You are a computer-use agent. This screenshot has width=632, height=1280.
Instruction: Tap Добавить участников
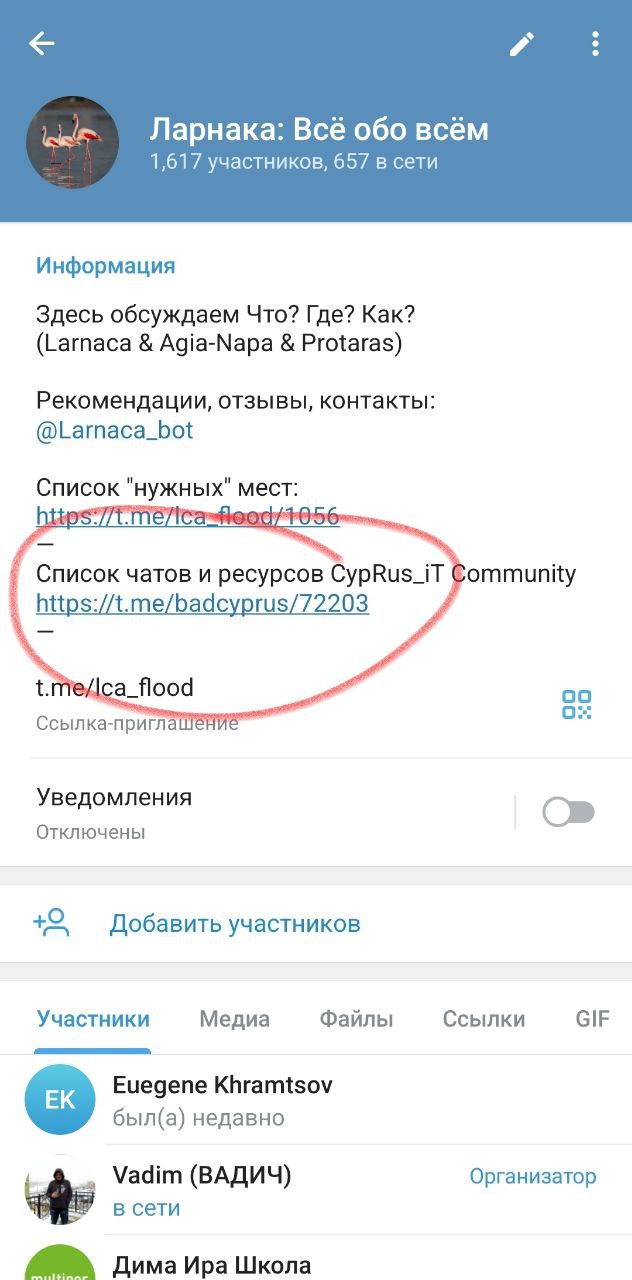click(234, 923)
